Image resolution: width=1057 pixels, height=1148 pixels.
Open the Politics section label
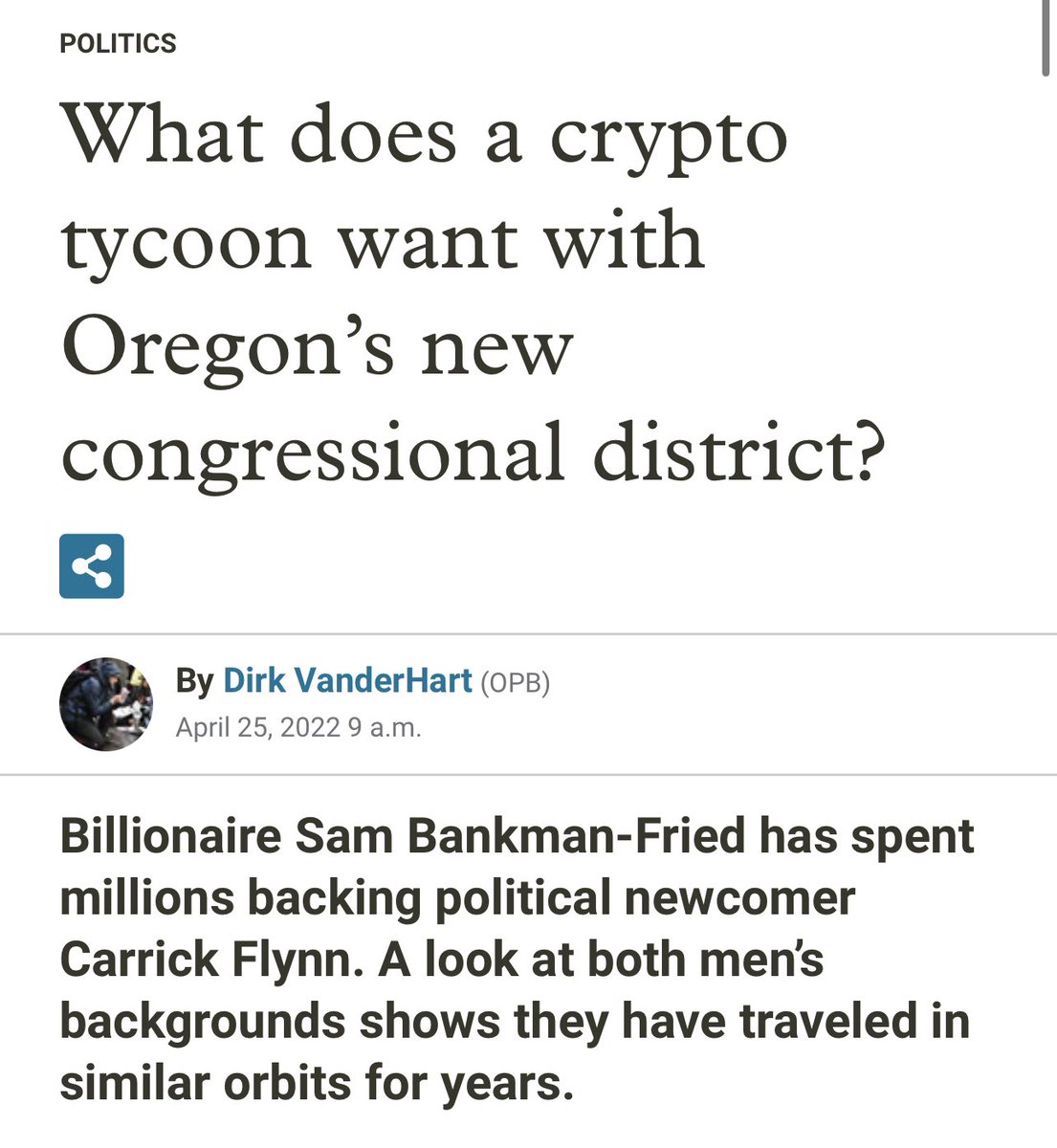118,43
